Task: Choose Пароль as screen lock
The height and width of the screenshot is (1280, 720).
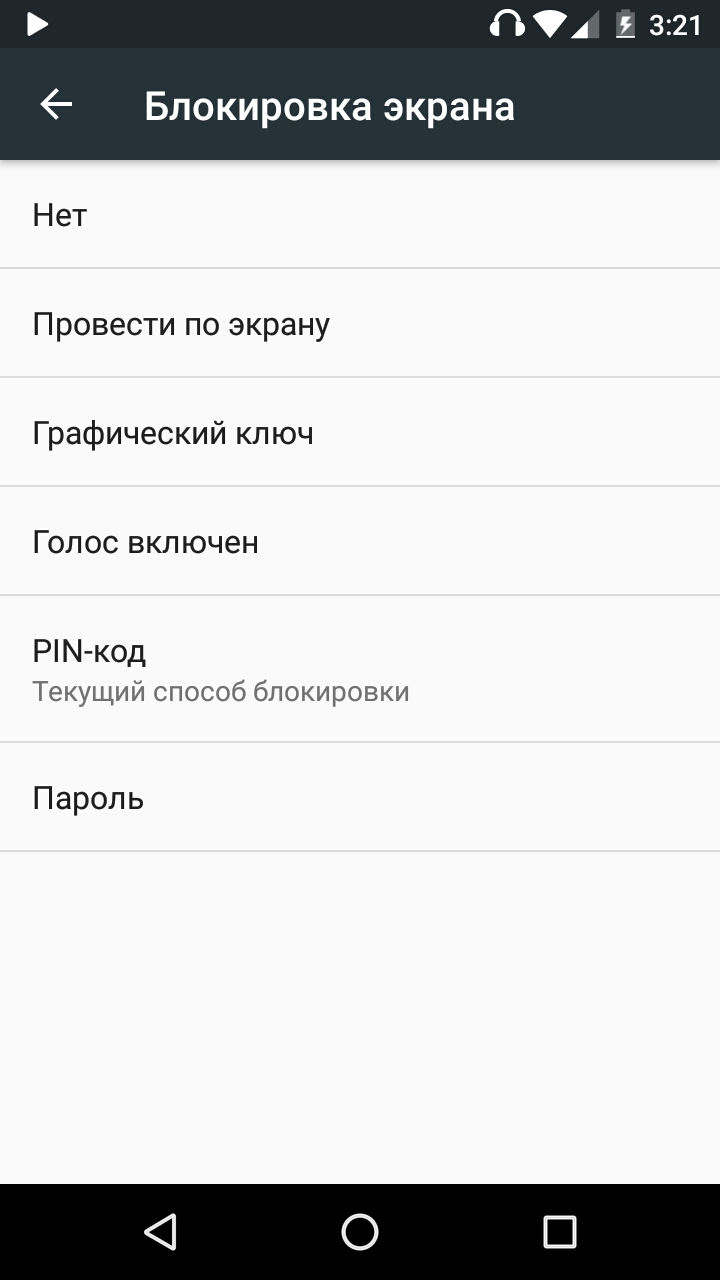Action: coord(360,797)
